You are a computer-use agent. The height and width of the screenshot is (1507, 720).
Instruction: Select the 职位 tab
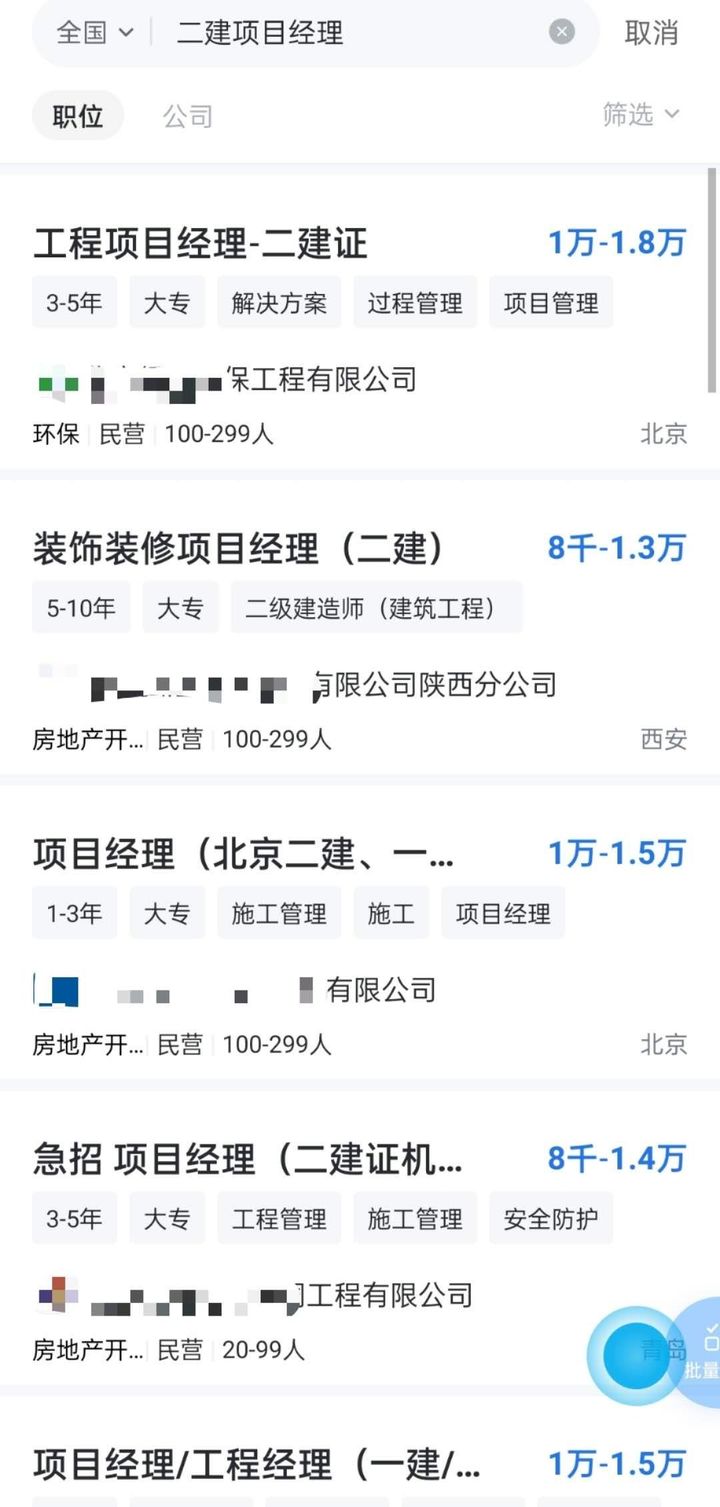tap(77, 115)
